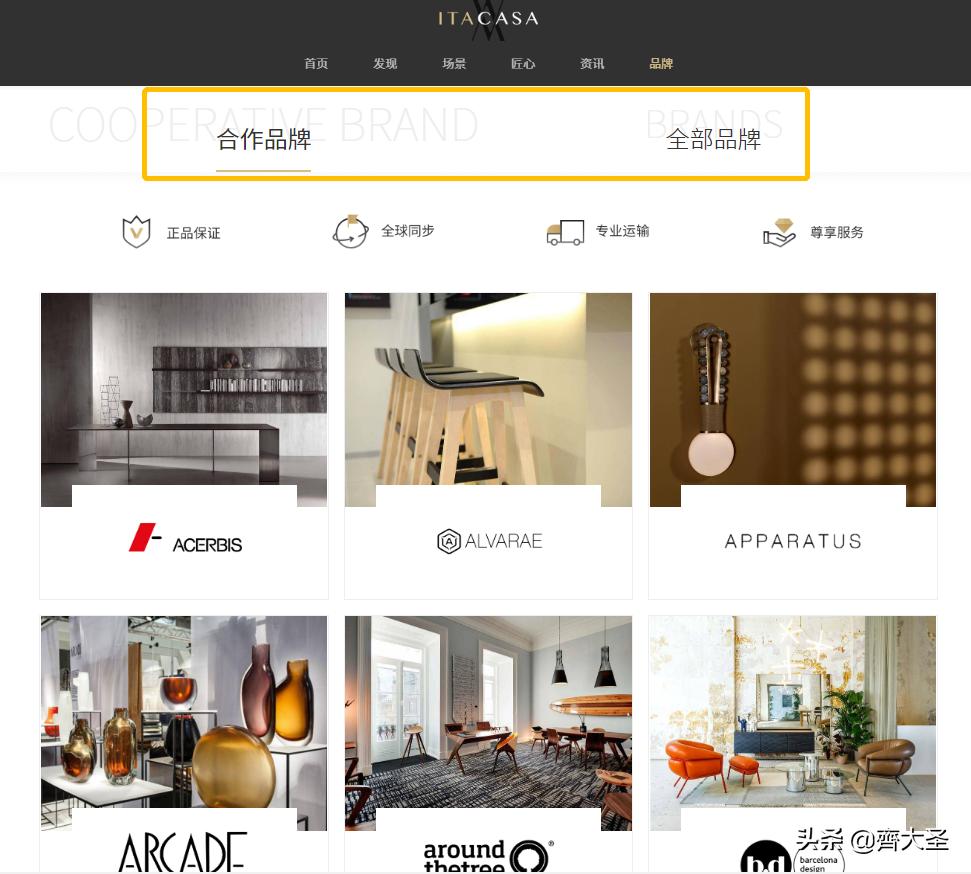The width and height of the screenshot is (971, 874).
Task: Go to the 发现 section
Action: pos(385,64)
